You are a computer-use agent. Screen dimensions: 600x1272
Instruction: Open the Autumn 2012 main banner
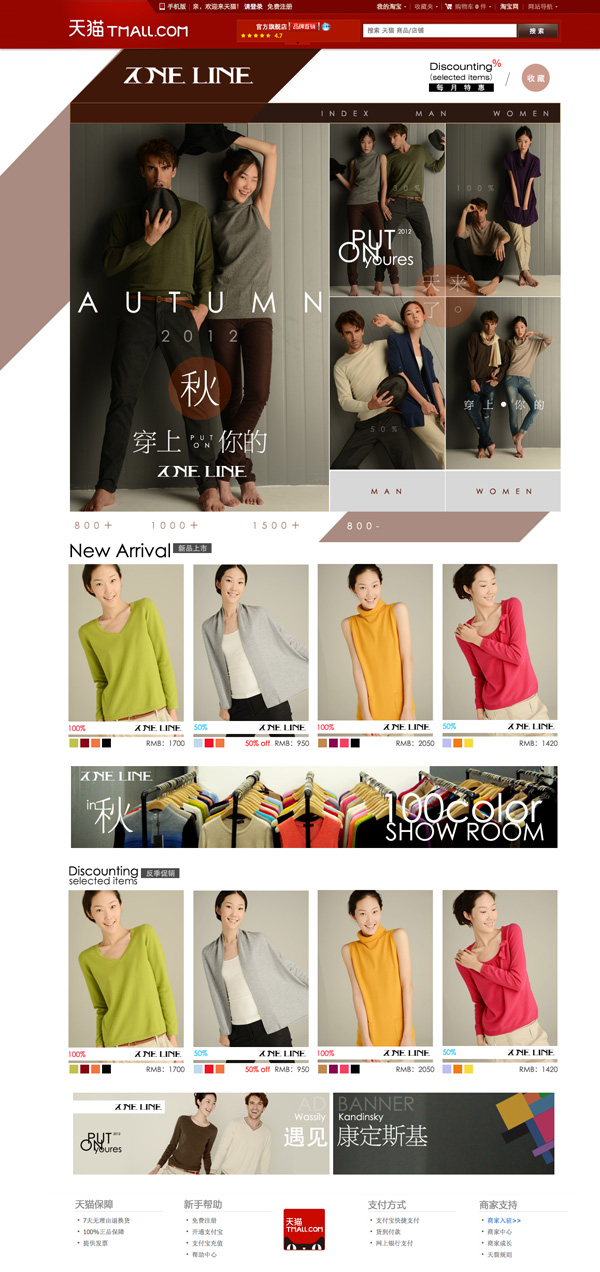click(x=199, y=317)
